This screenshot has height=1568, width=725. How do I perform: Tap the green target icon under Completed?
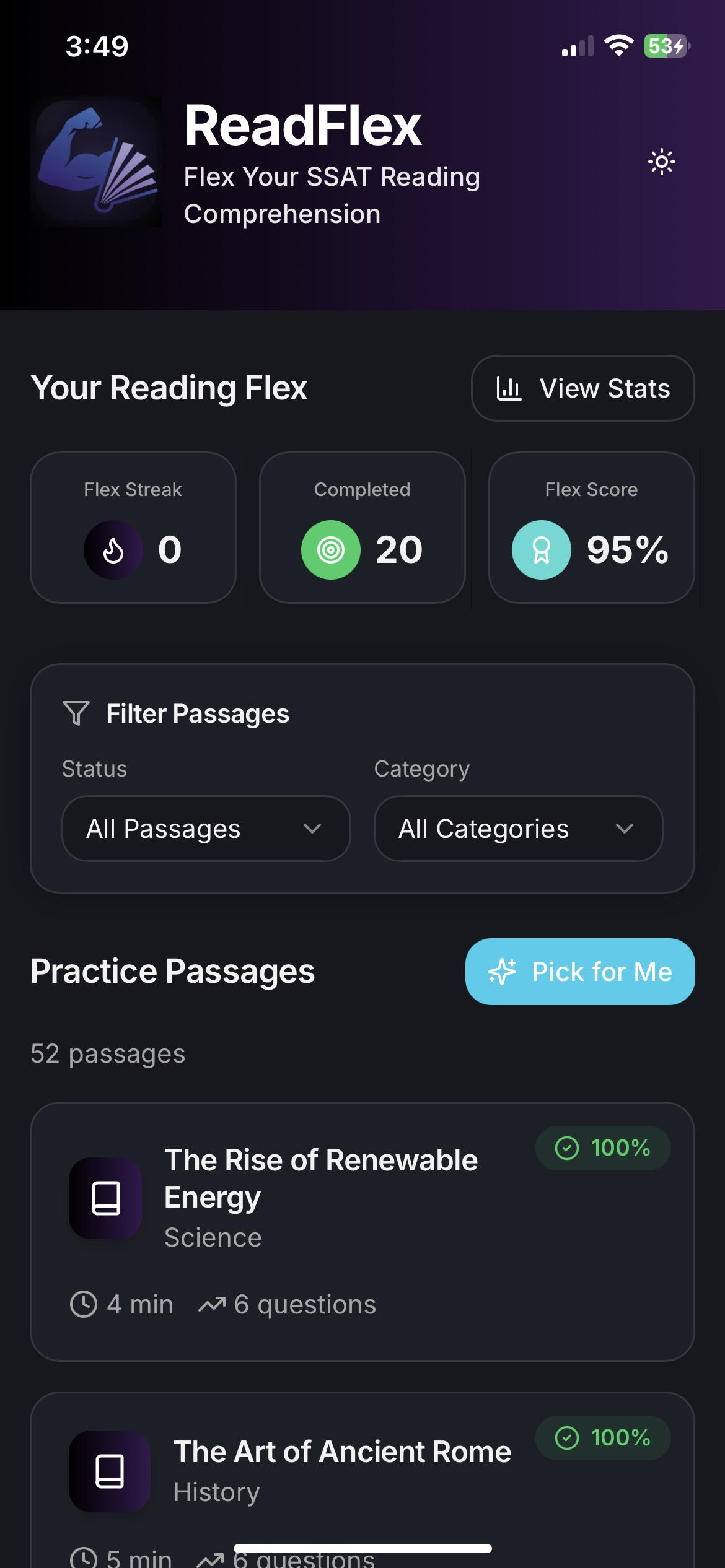click(x=330, y=549)
